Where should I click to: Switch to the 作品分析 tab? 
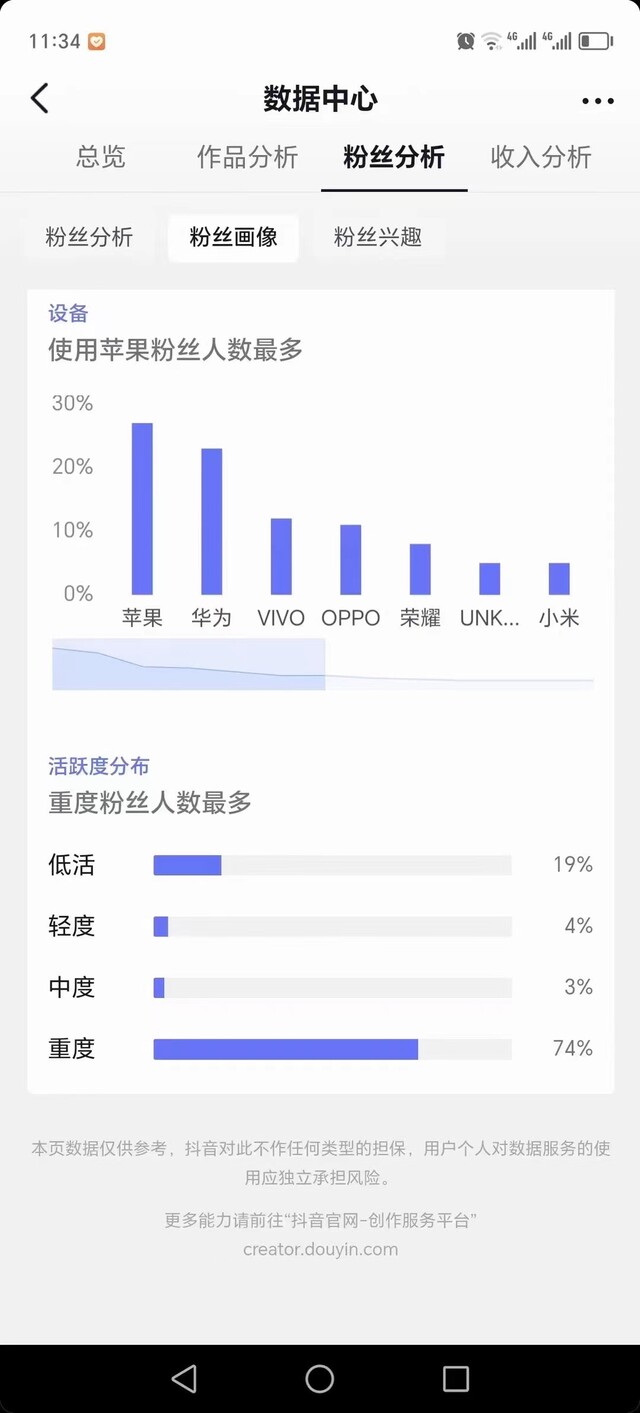(x=247, y=157)
